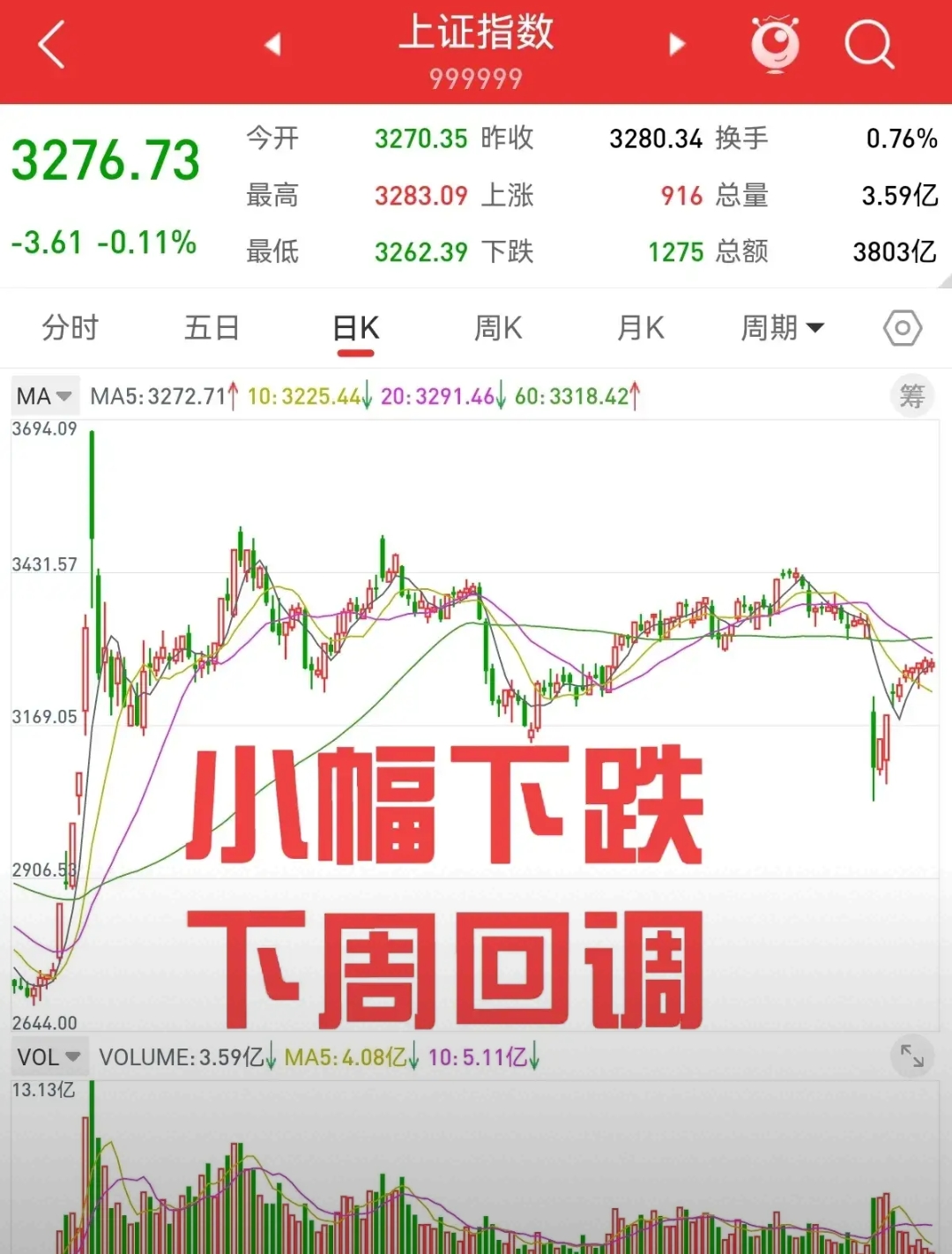Open the 周期 period dropdown
Image resolution: width=952 pixels, height=1254 pixels.
[781, 327]
